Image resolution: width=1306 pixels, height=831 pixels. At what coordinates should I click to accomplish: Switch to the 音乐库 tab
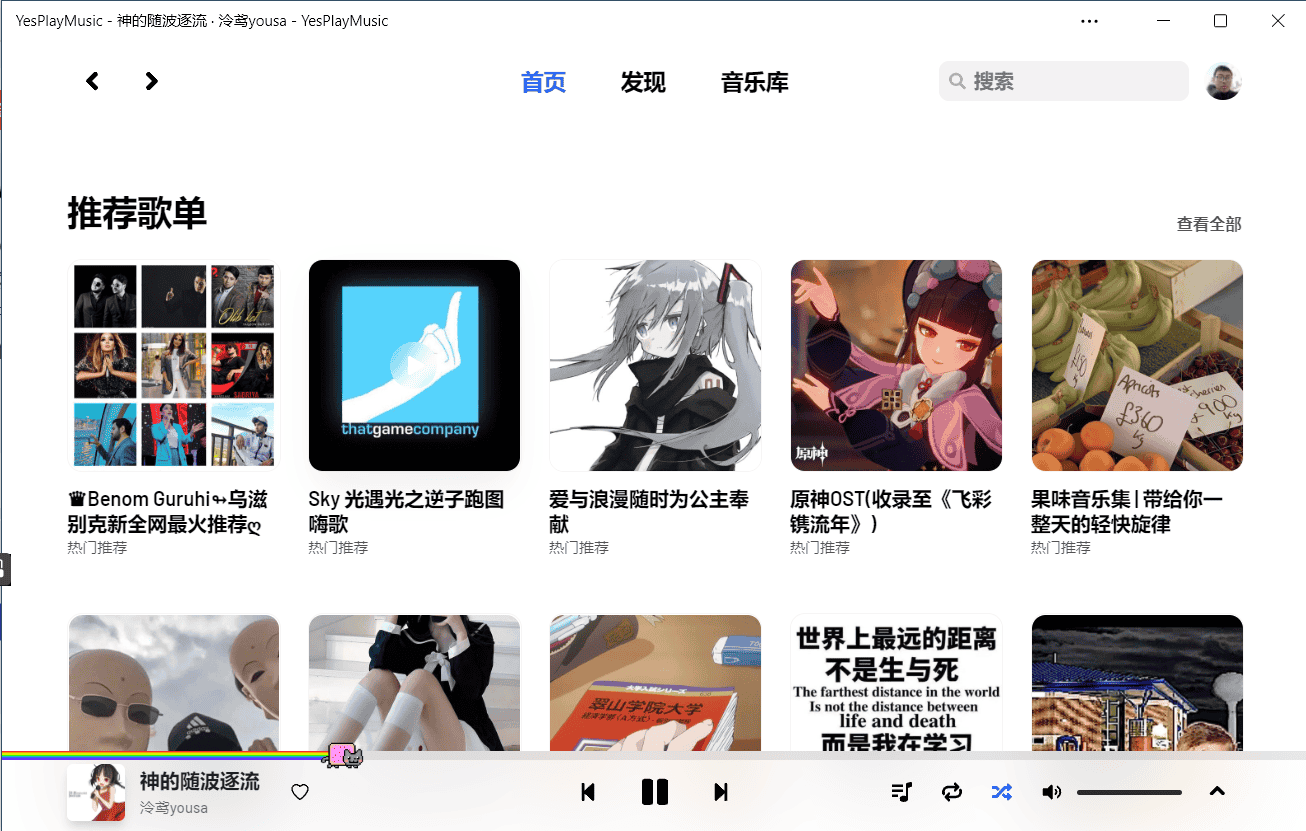point(754,82)
